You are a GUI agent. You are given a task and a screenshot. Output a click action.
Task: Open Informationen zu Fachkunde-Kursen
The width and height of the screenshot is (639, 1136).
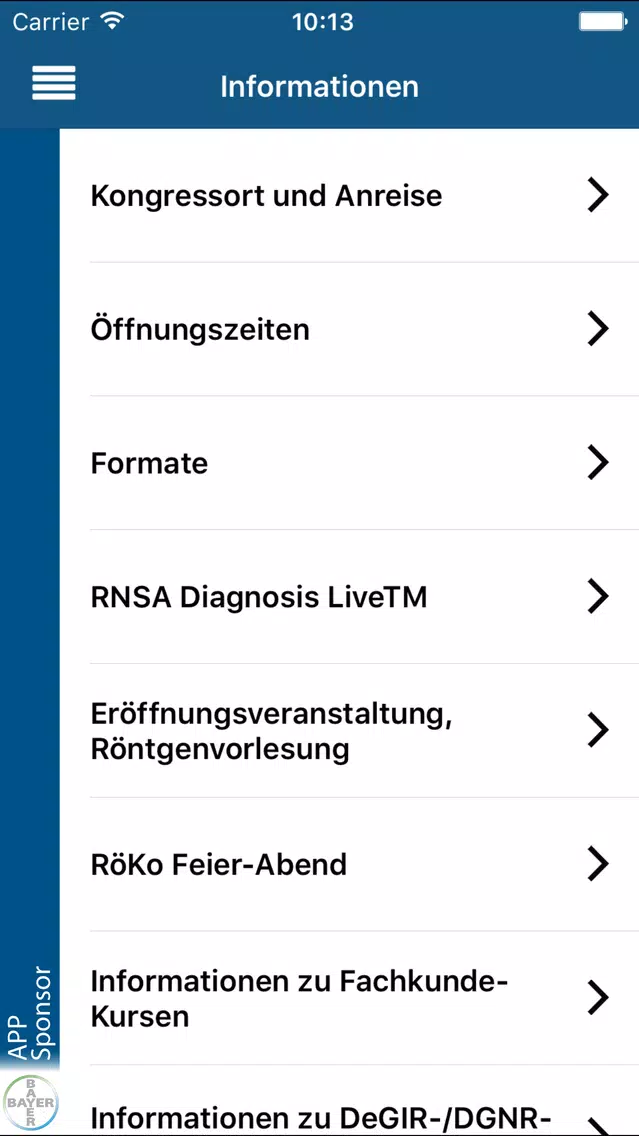tap(349, 998)
